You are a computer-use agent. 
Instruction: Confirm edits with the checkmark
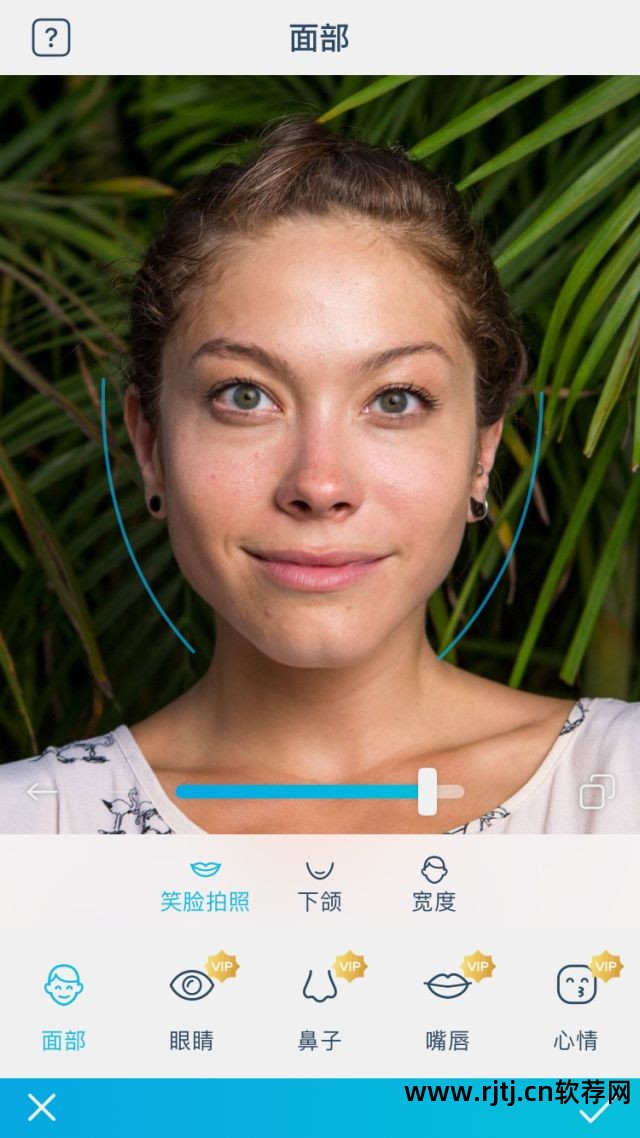594,1110
